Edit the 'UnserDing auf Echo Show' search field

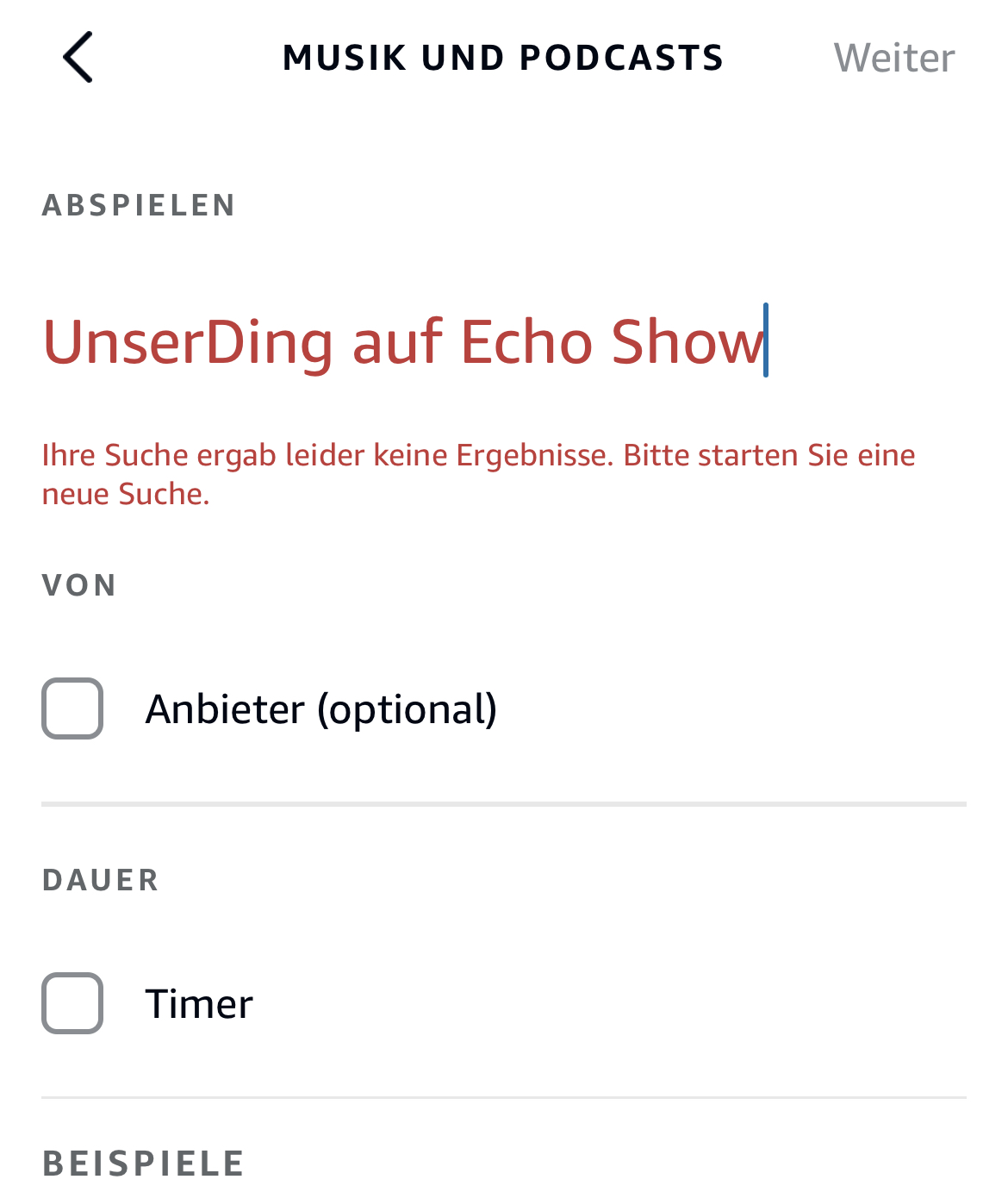click(x=403, y=341)
